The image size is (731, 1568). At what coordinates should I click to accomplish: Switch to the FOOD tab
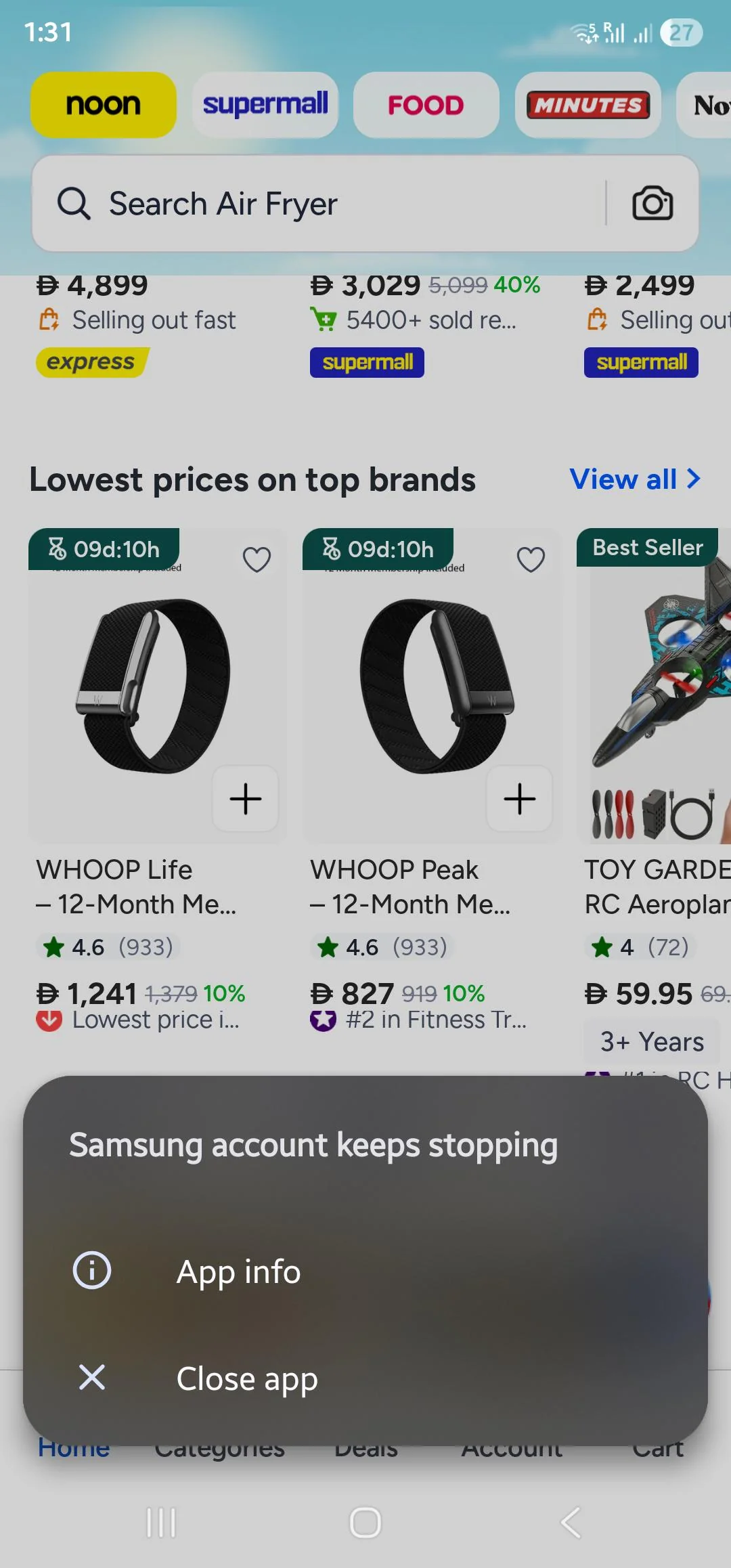point(426,105)
